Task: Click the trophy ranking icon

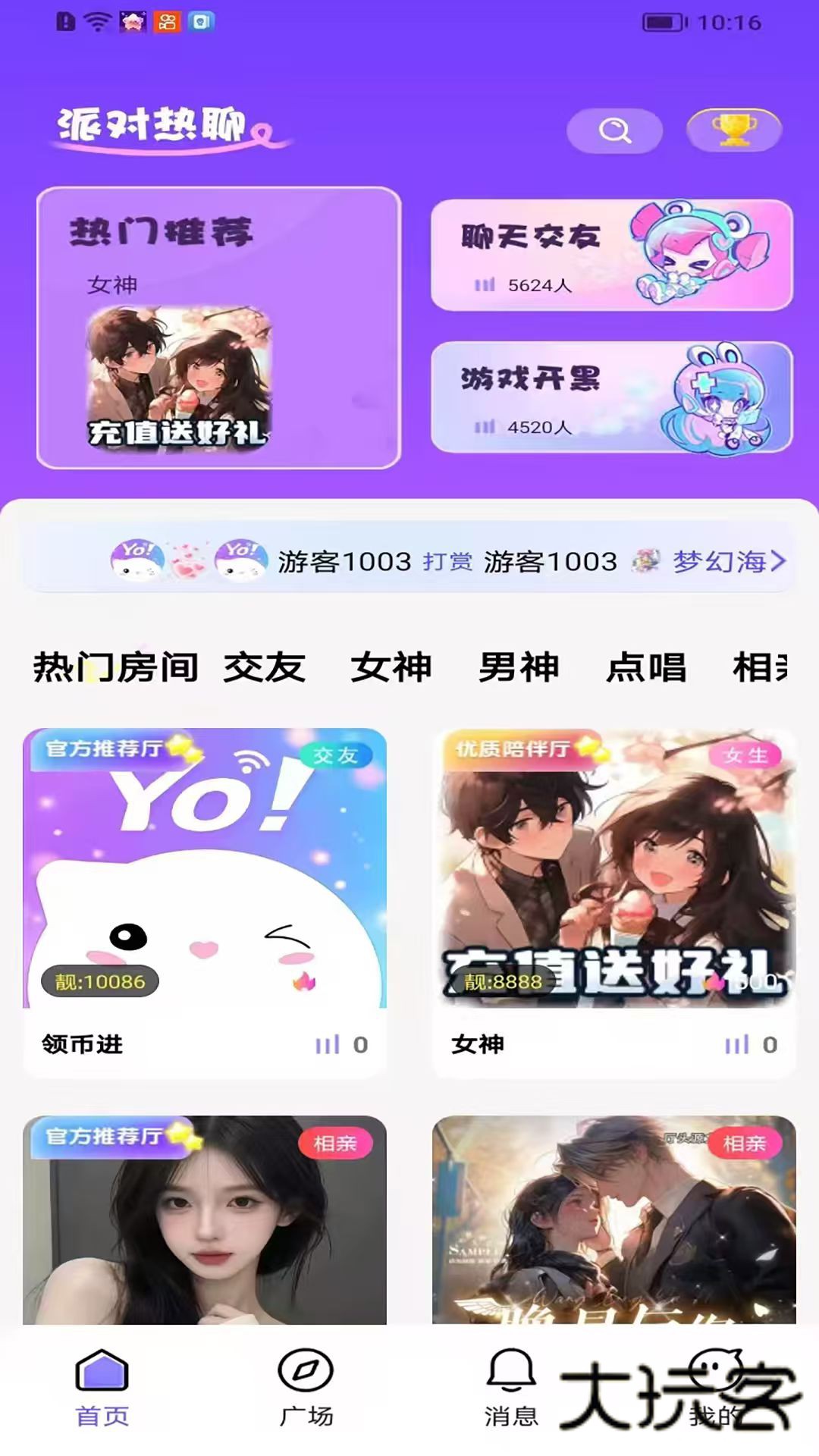Action: coord(733,130)
